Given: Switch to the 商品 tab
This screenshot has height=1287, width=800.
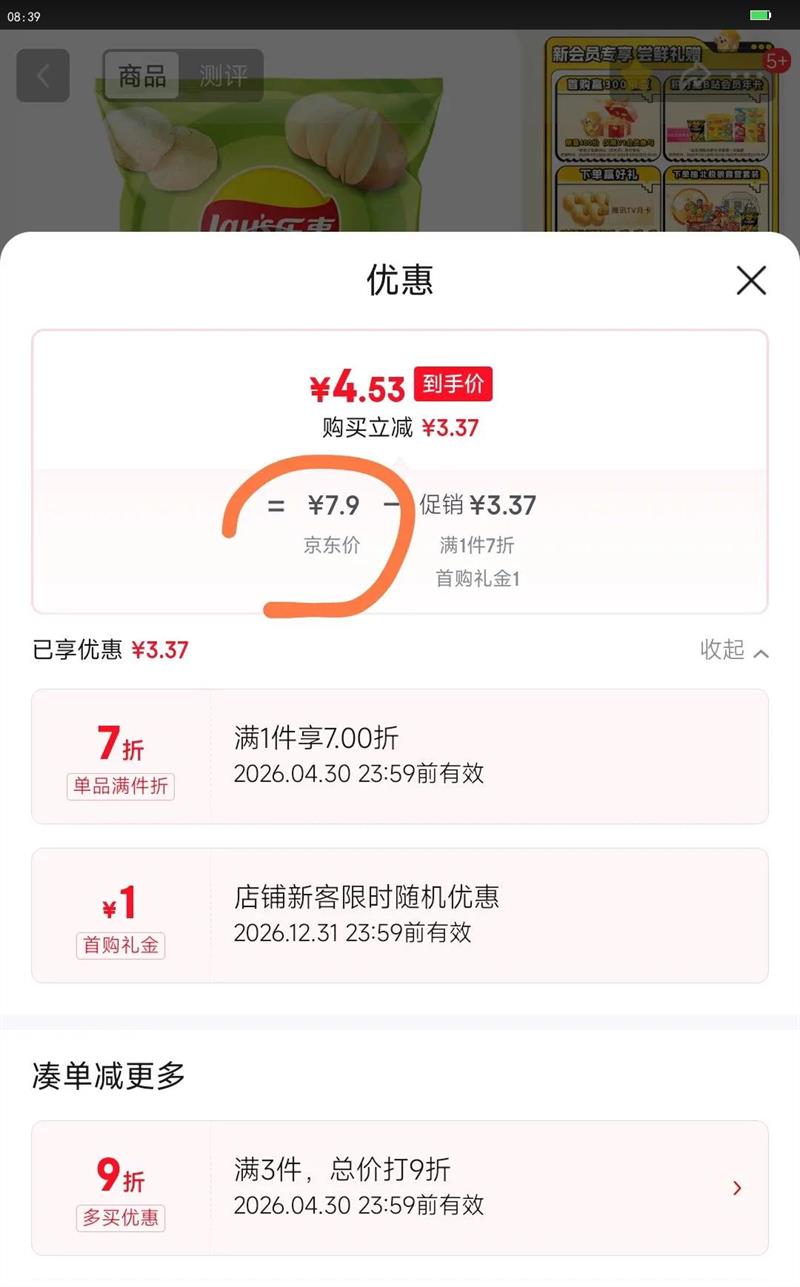Looking at the screenshot, I should (x=140, y=76).
